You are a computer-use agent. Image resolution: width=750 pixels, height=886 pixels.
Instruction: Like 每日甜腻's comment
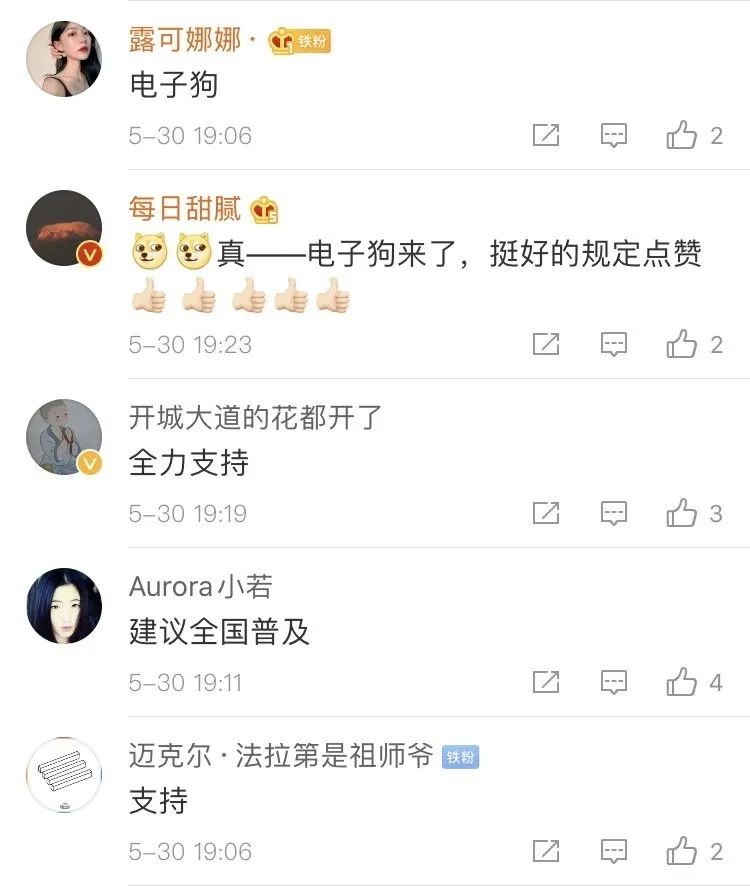click(682, 345)
